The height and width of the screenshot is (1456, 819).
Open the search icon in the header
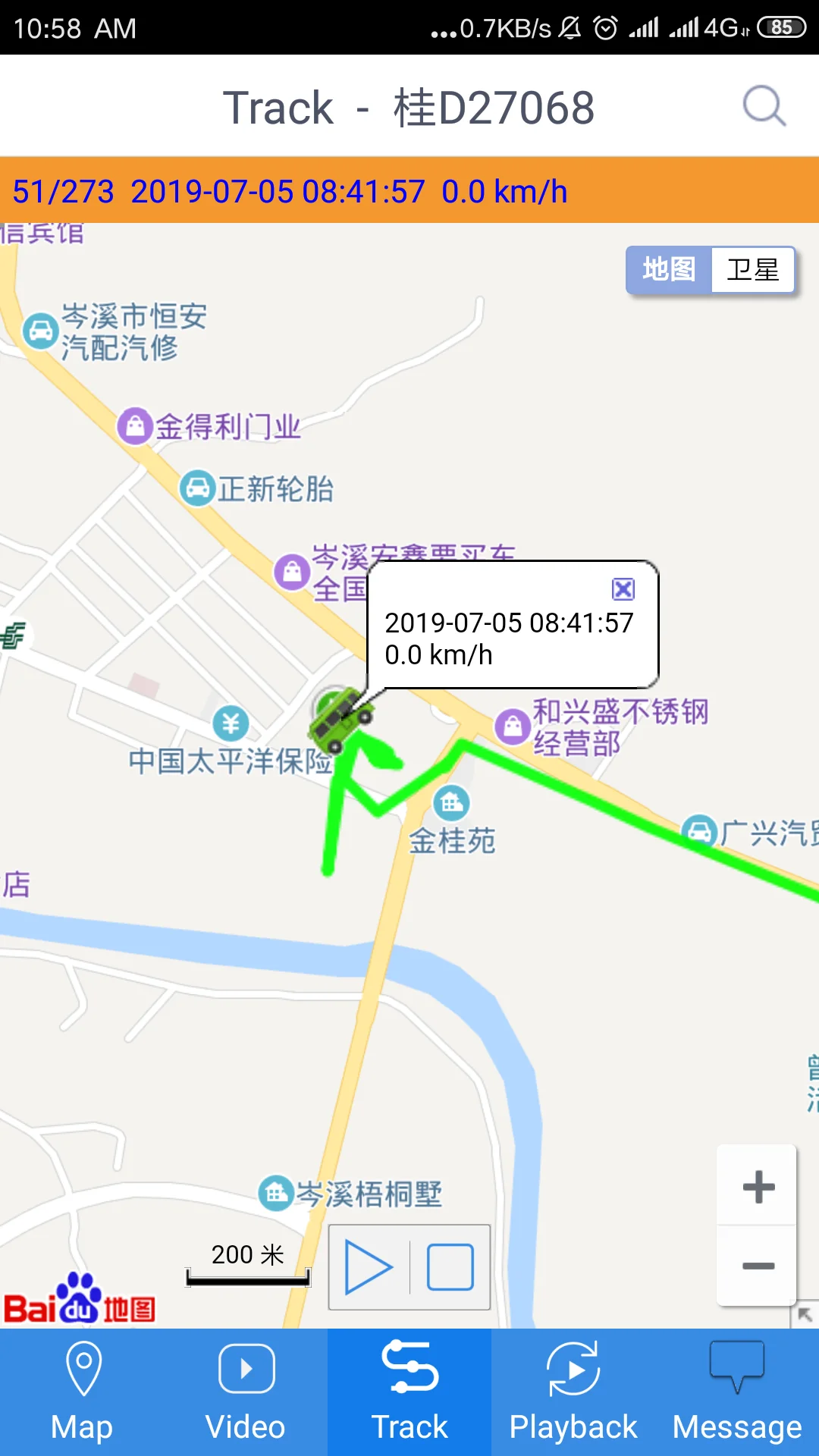pos(764,106)
